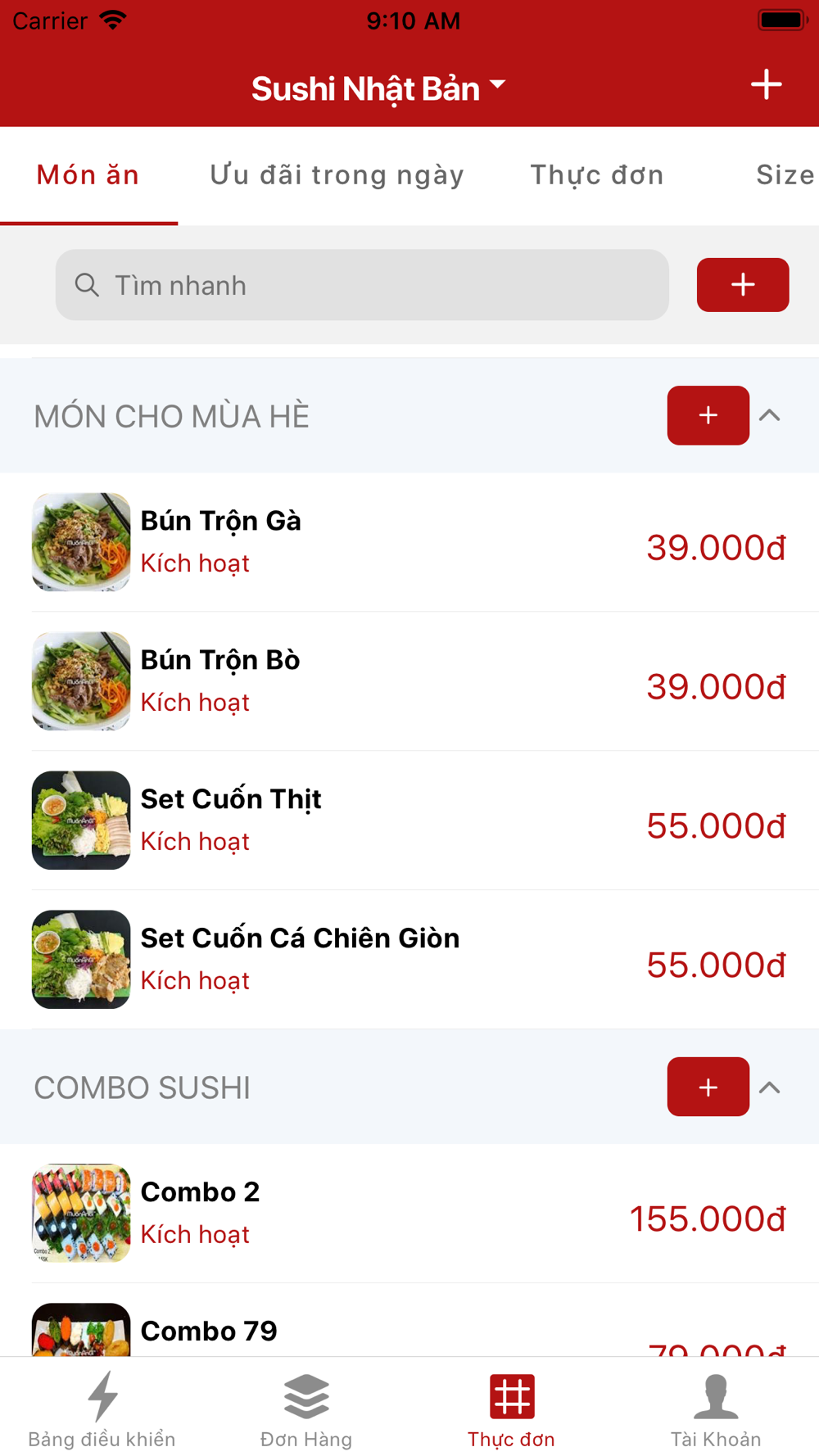Select Set Cuốn Cá Chiên Giòn
Screen dimensions: 819x1456
[x=409, y=960]
